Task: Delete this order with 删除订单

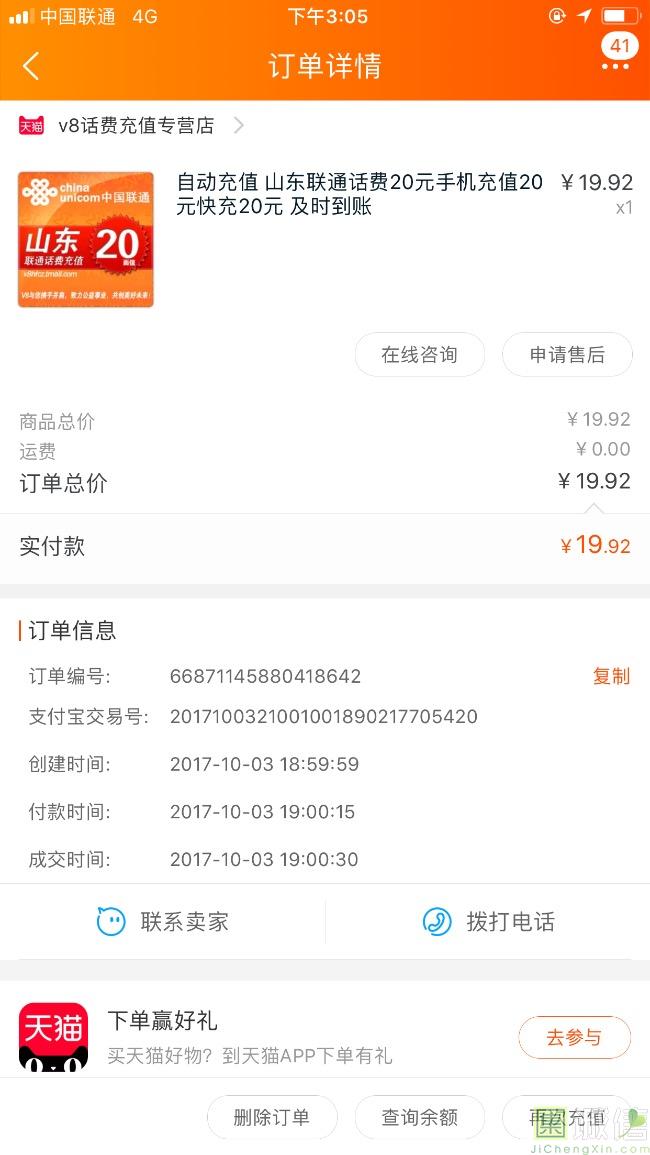Action: click(x=272, y=1117)
